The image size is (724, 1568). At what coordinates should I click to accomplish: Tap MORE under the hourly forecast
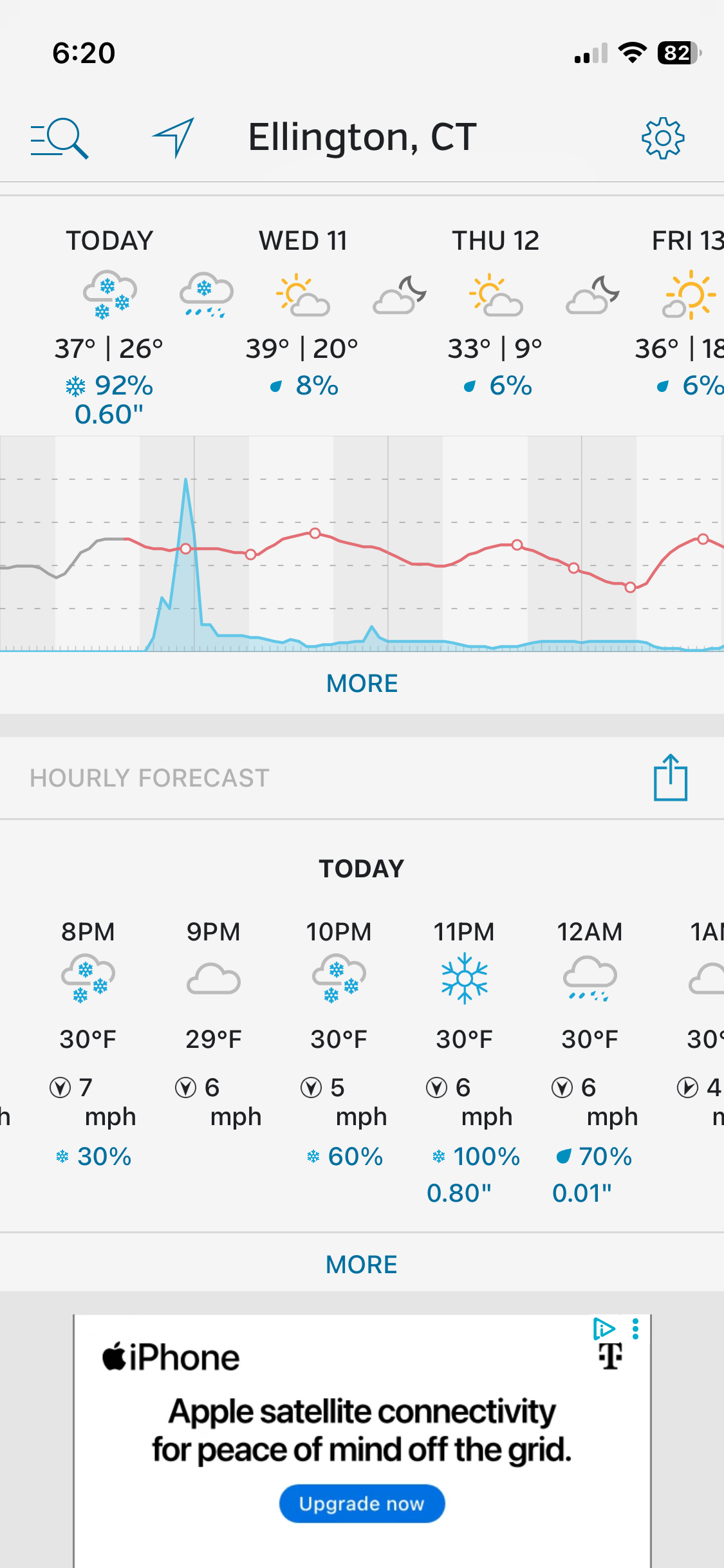pos(362,1264)
